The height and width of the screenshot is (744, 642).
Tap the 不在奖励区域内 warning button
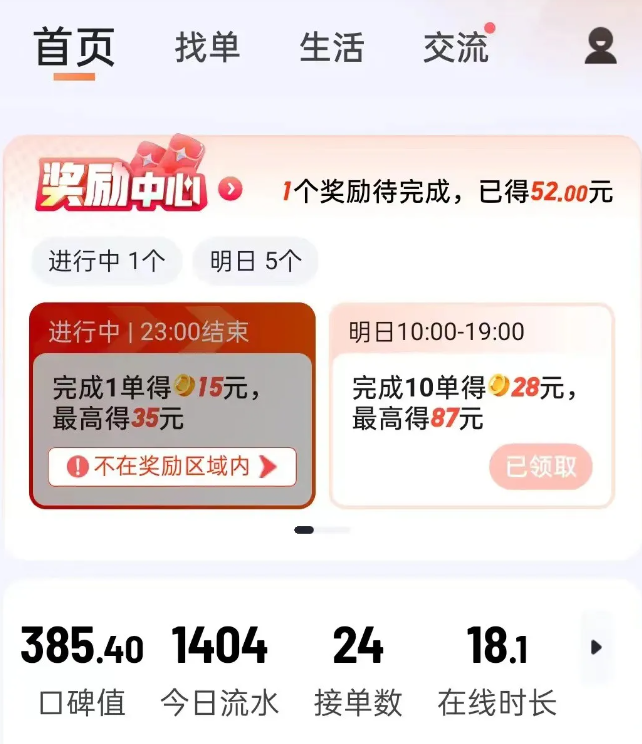(x=172, y=467)
